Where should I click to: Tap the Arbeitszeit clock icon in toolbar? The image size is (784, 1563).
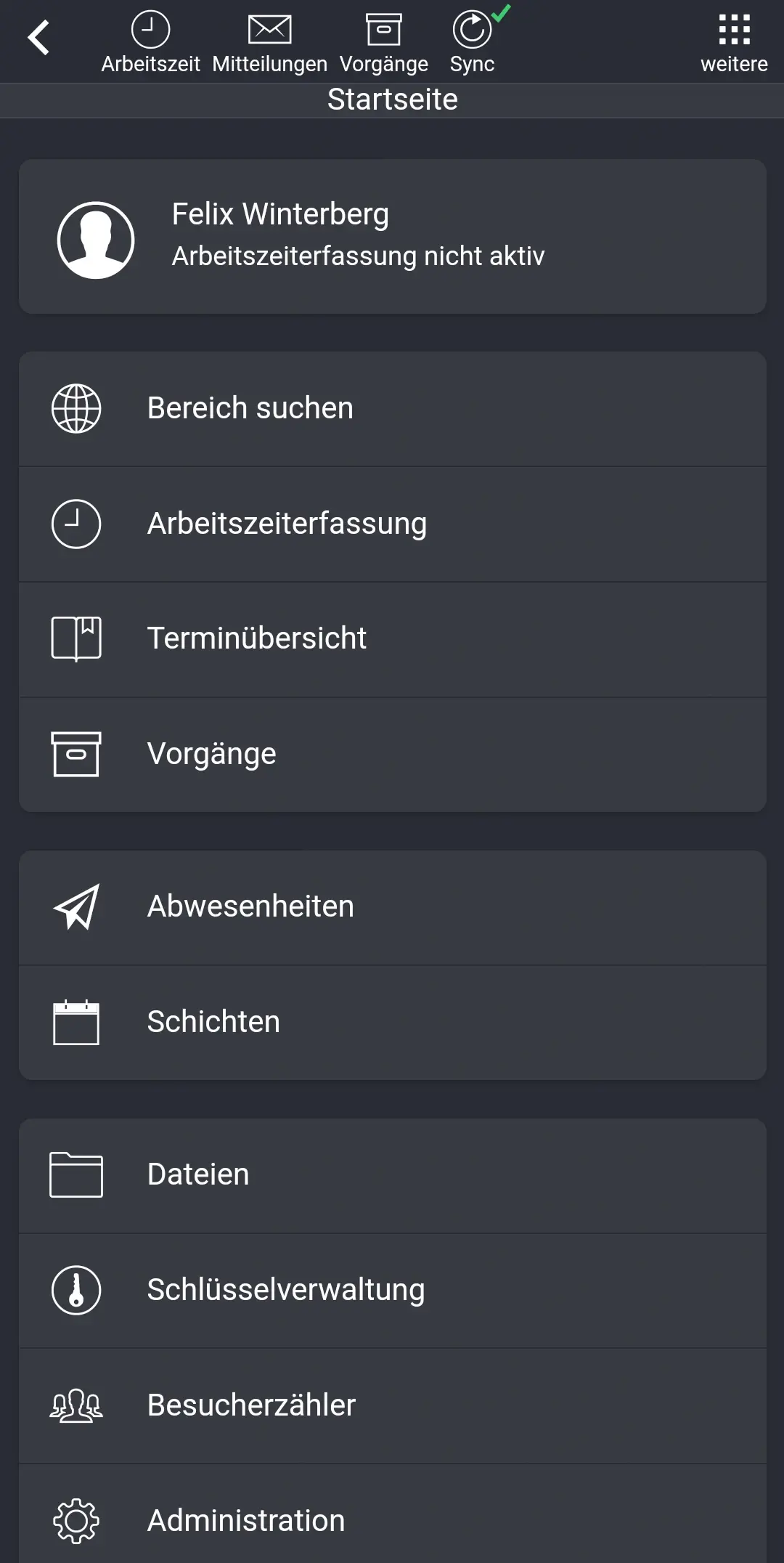click(150, 31)
